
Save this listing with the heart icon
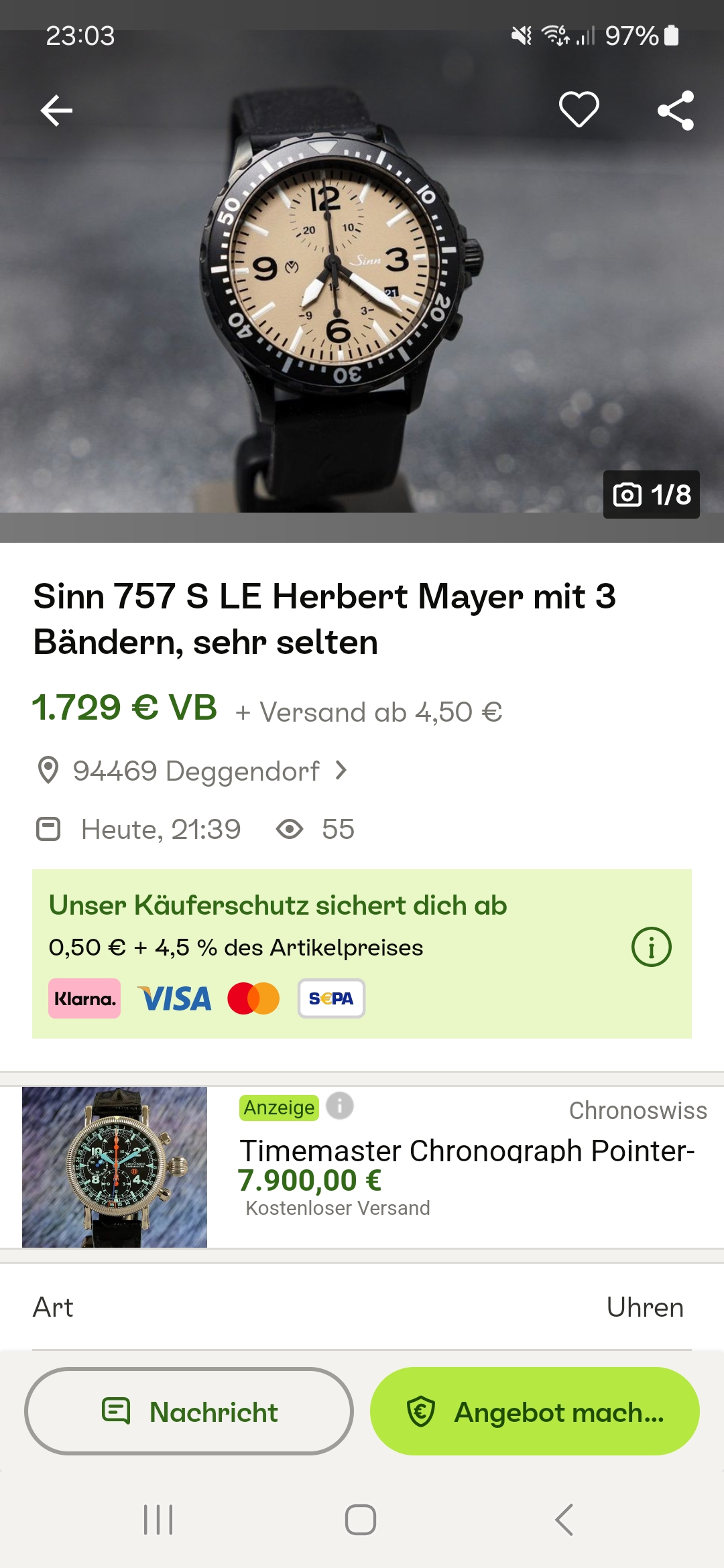pyautogui.click(x=579, y=109)
